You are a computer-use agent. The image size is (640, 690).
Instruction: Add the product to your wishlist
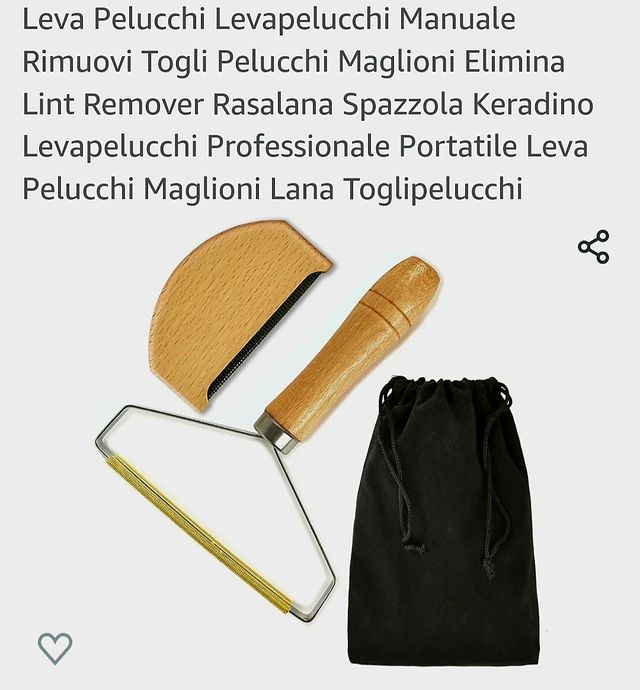pos(55,648)
